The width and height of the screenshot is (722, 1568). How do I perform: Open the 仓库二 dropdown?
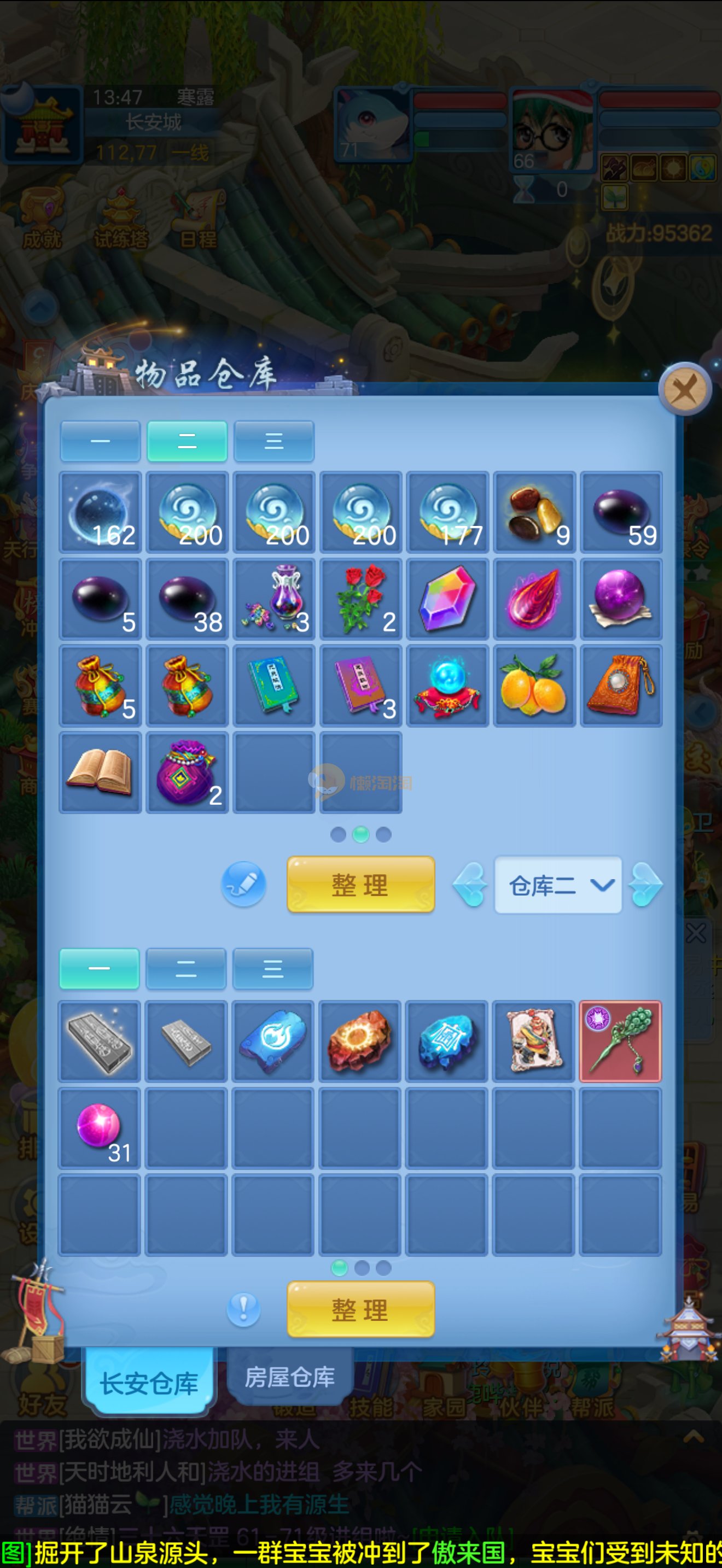click(557, 885)
